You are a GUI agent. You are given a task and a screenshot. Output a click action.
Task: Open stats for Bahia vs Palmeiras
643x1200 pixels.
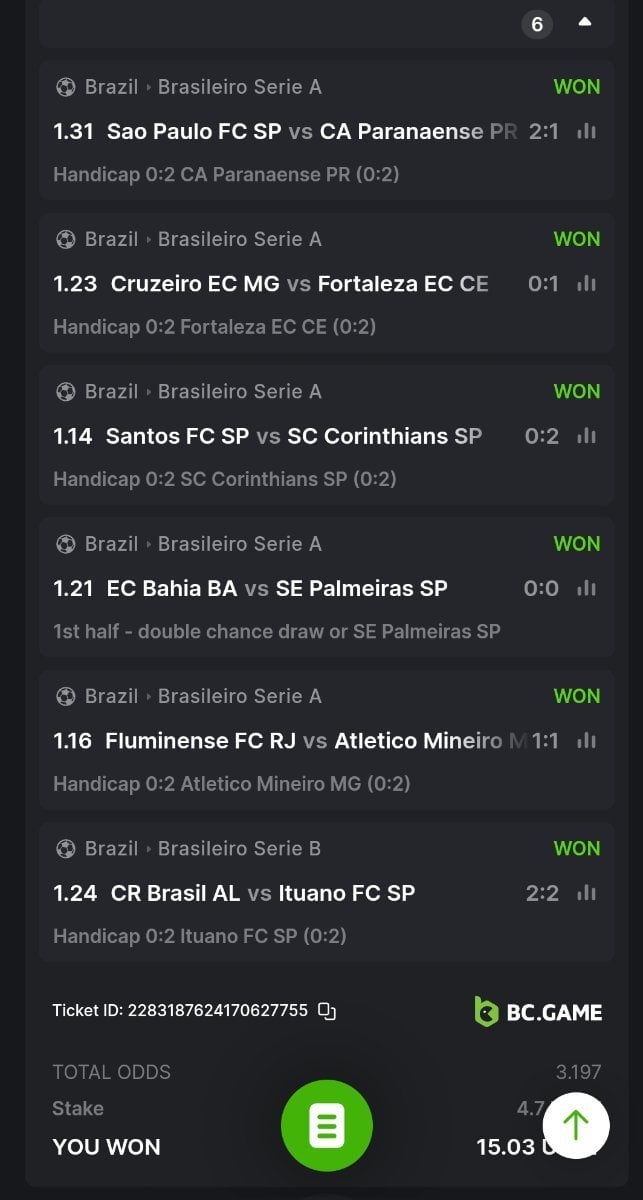coord(587,588)
